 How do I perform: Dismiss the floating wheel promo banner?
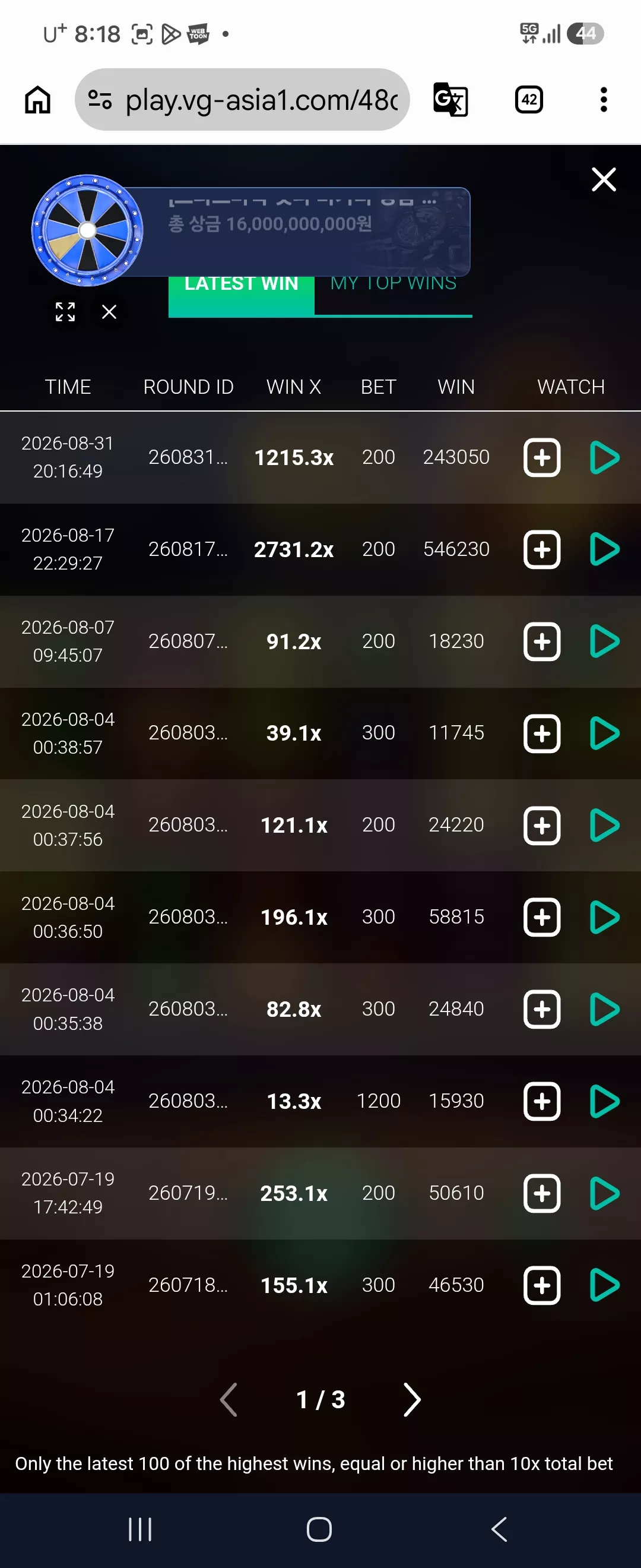click(109, 312)
